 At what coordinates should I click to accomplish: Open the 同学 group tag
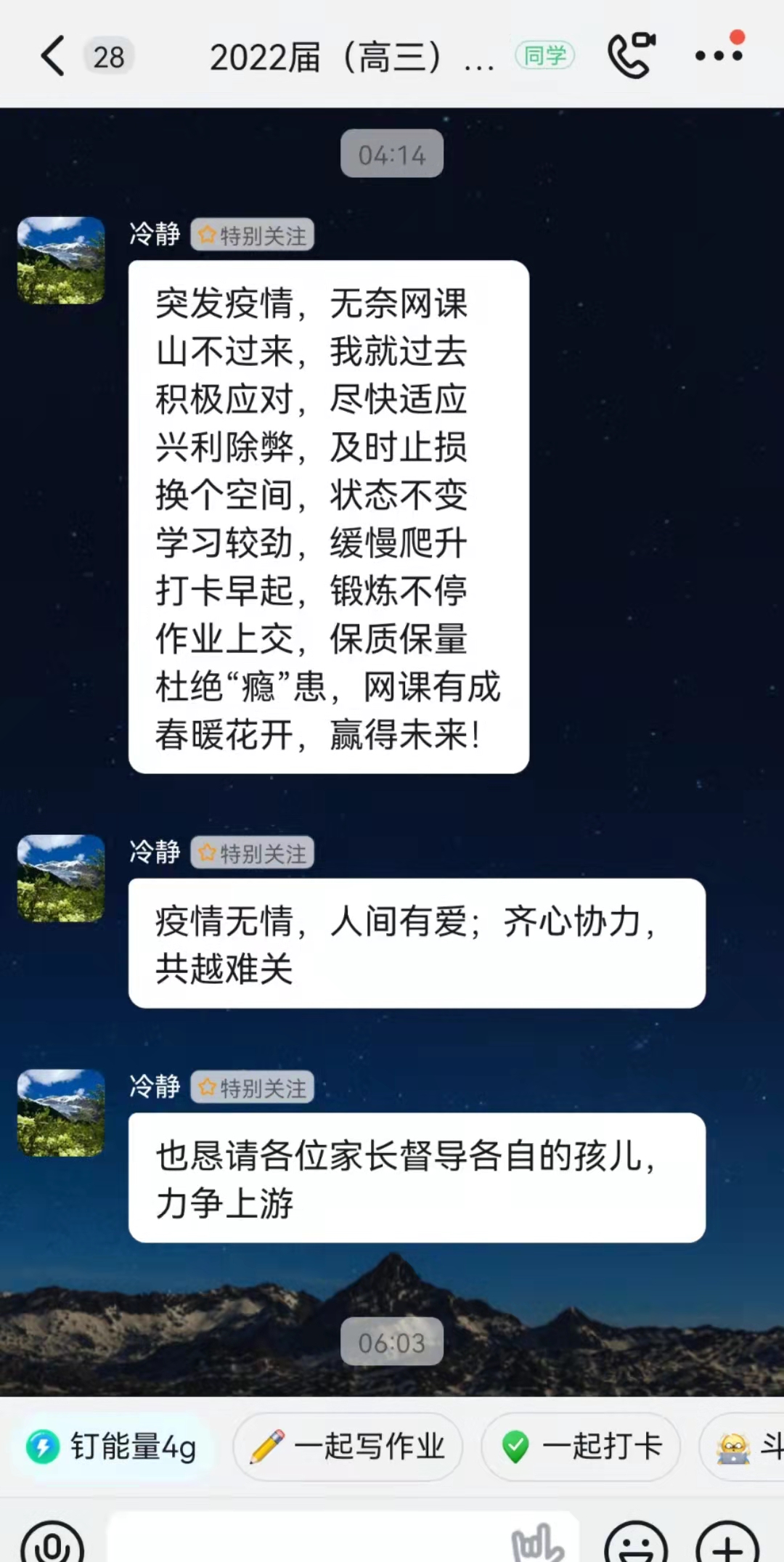pyautogui.click(x=544, y=55)
